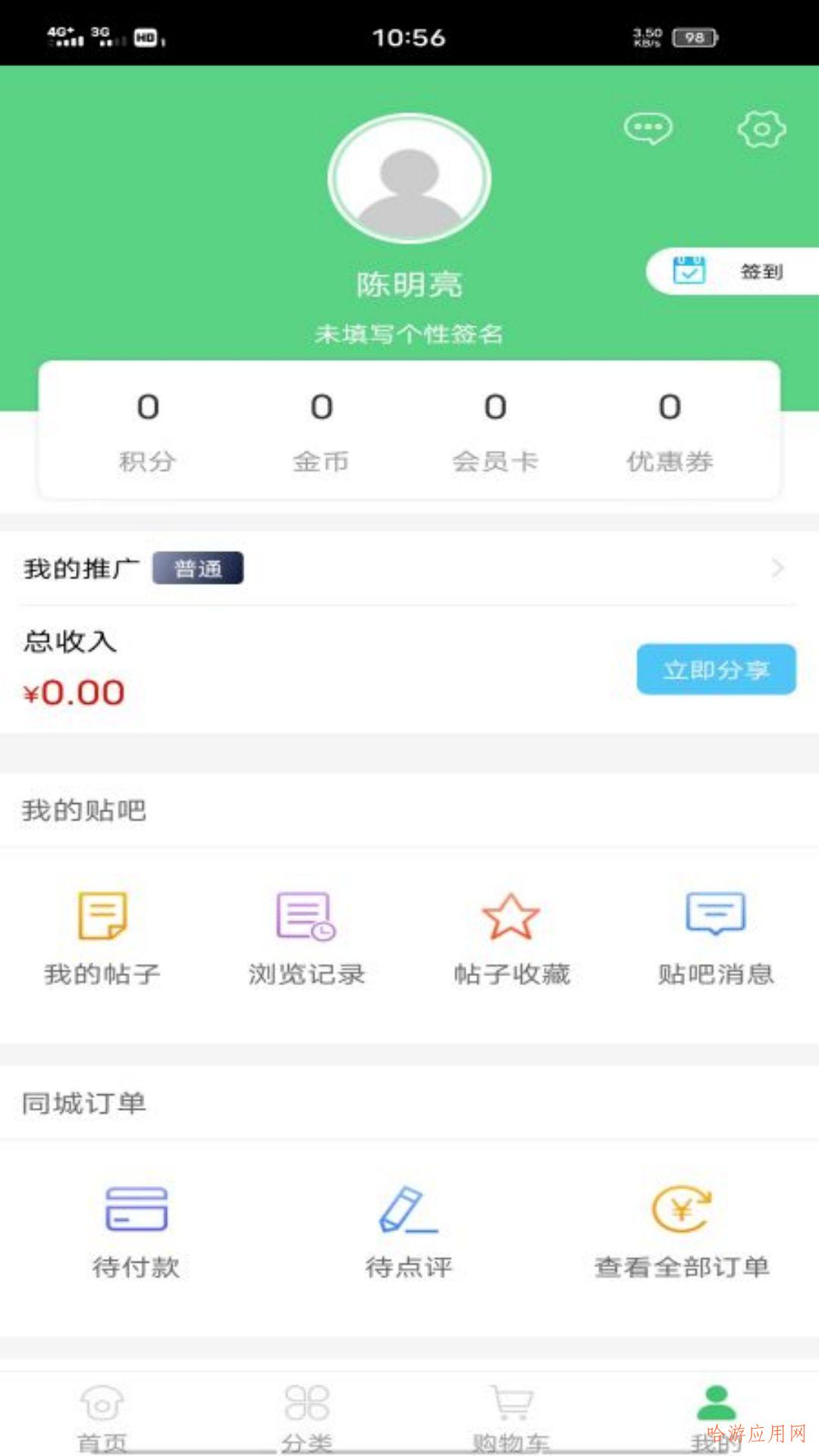Screen dimensions: 819x1456
Task: Tap the profile avatar picture
Action: coord(409,179)
